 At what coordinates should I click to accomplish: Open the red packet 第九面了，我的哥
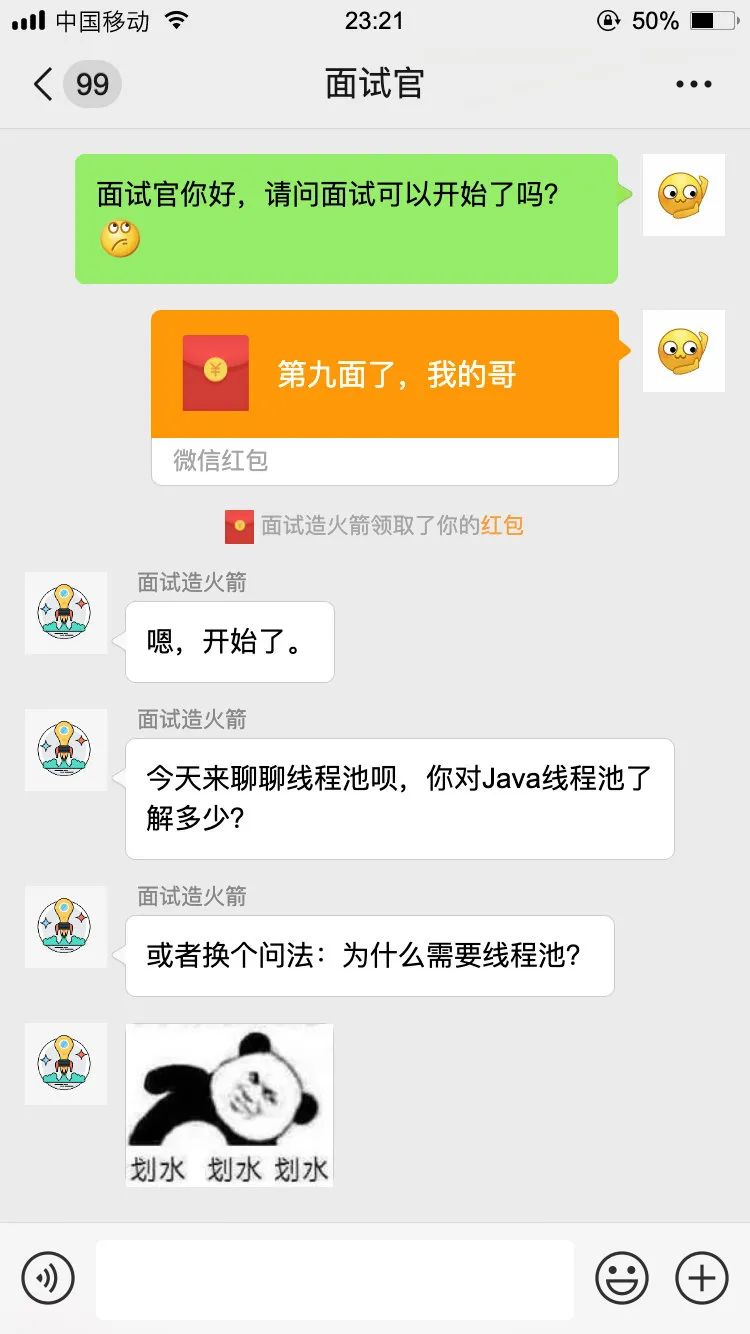[x=385, y=375]
